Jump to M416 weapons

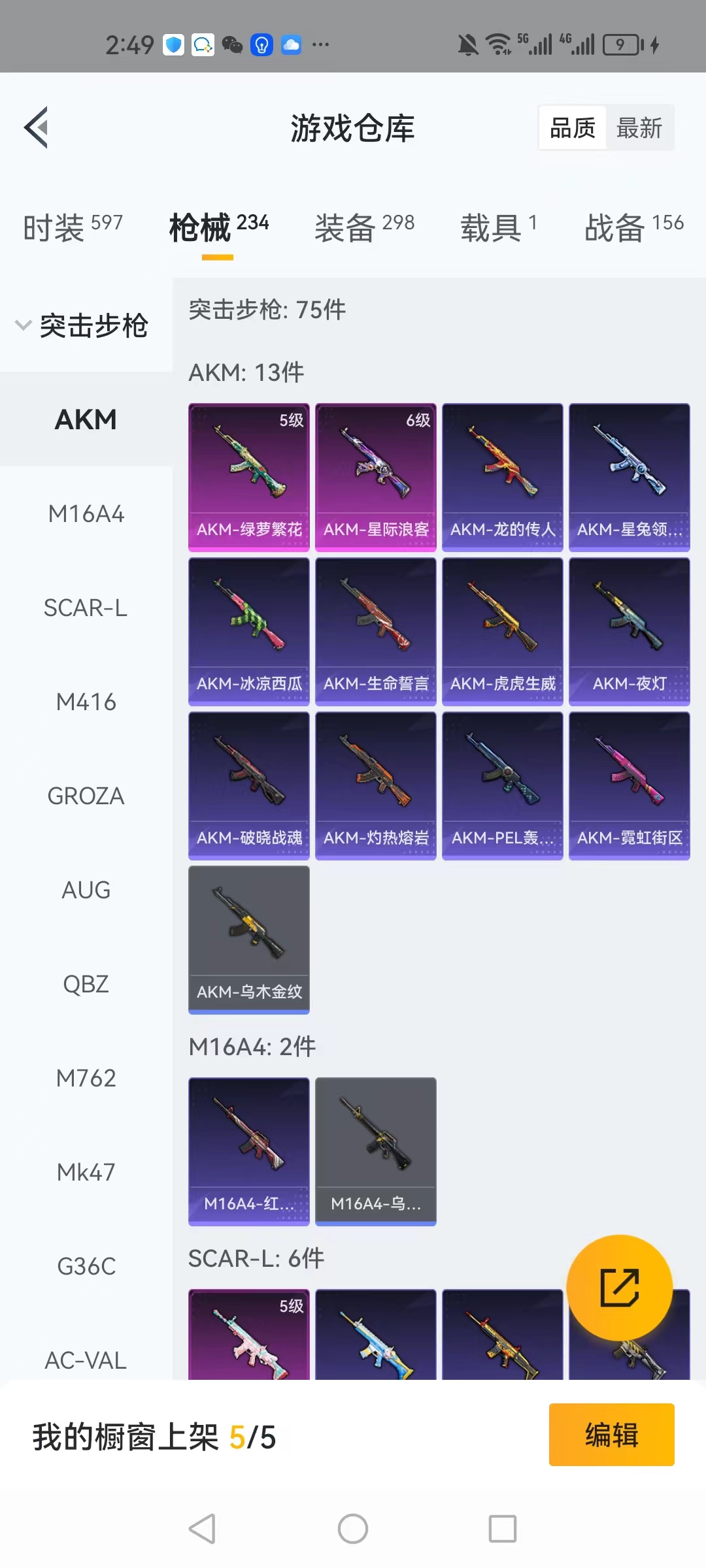[x=86, y=702]
